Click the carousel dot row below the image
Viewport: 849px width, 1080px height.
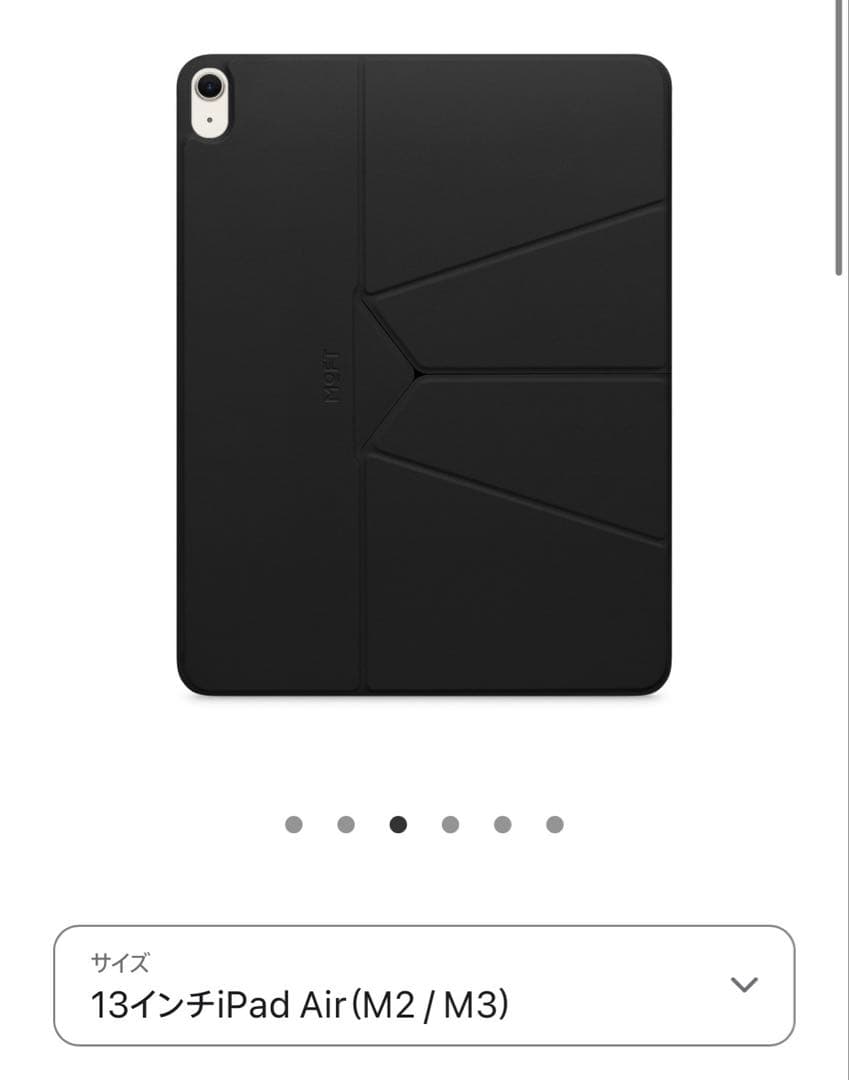[423, 826]
